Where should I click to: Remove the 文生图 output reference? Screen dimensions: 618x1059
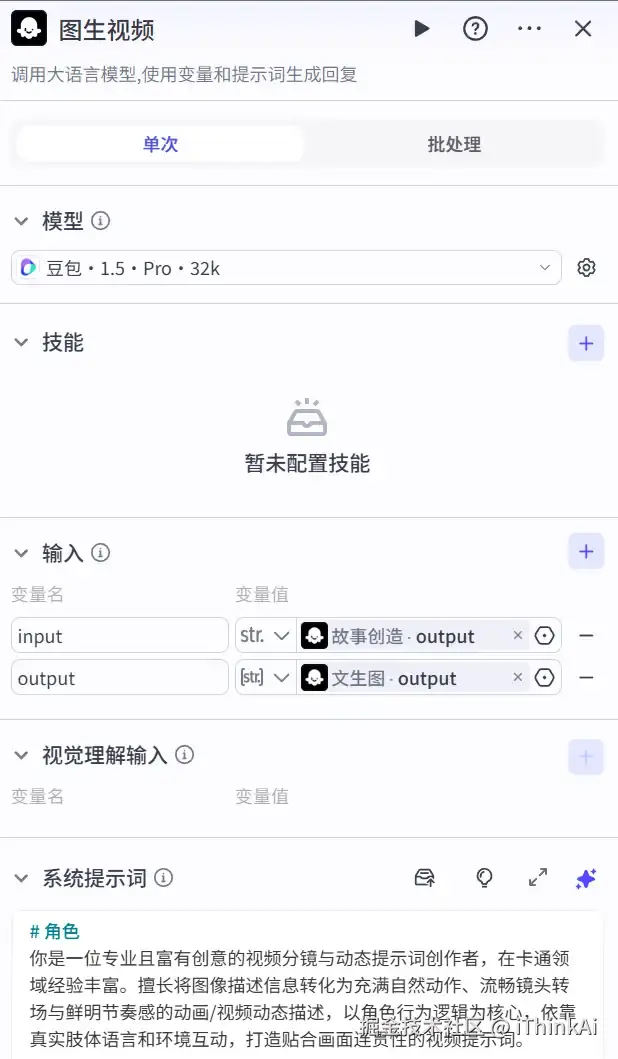pos(518,677)
